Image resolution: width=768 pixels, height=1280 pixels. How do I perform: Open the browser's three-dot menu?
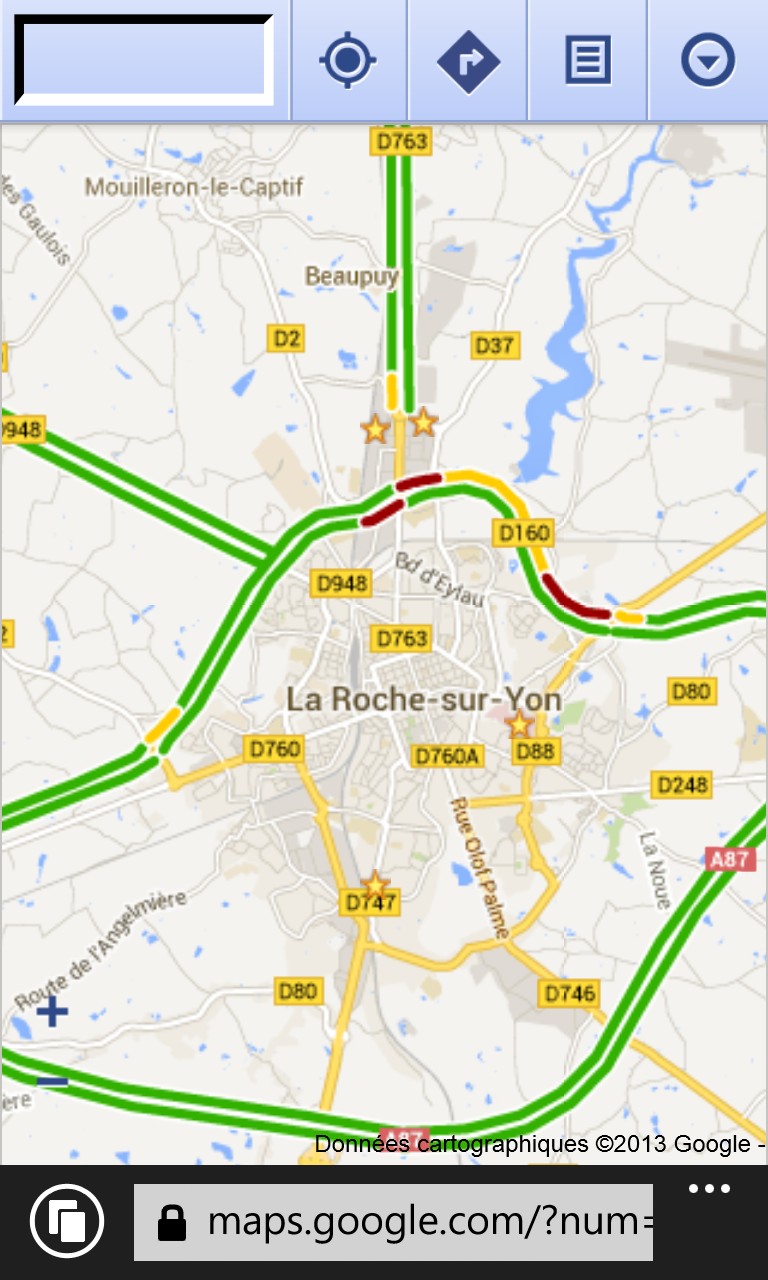[x=710, y=1189]
